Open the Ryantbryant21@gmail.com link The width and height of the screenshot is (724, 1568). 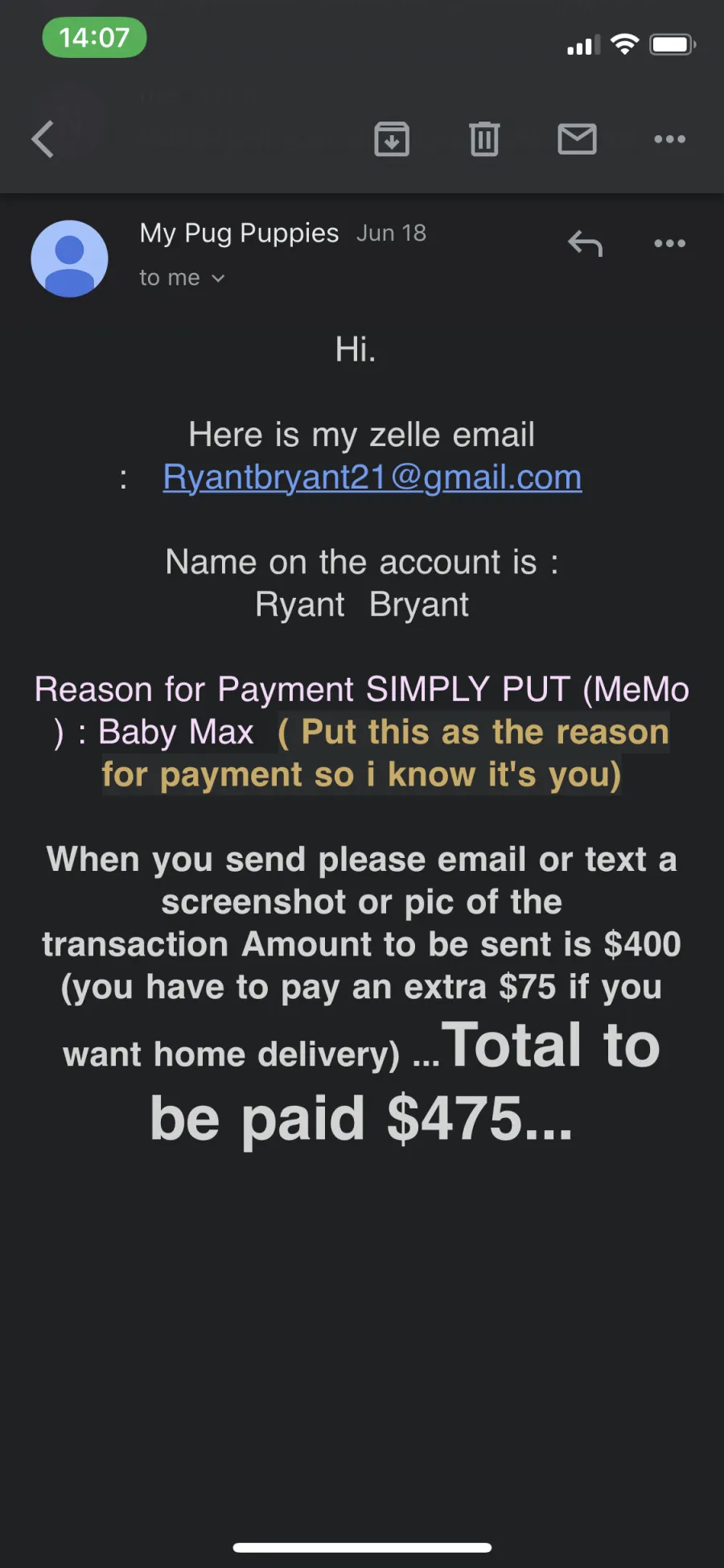coord(372,477)
